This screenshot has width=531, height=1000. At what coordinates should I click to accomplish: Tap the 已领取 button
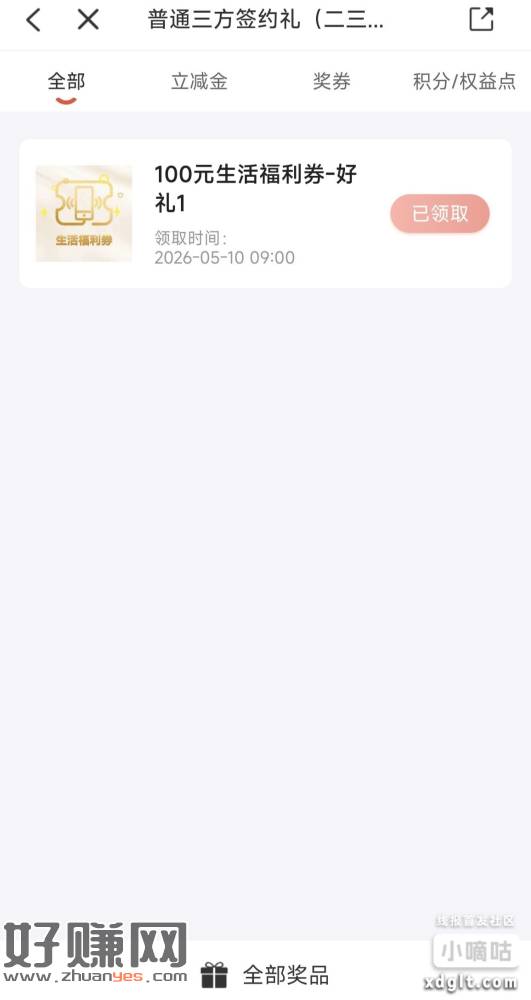pos(440,214)
